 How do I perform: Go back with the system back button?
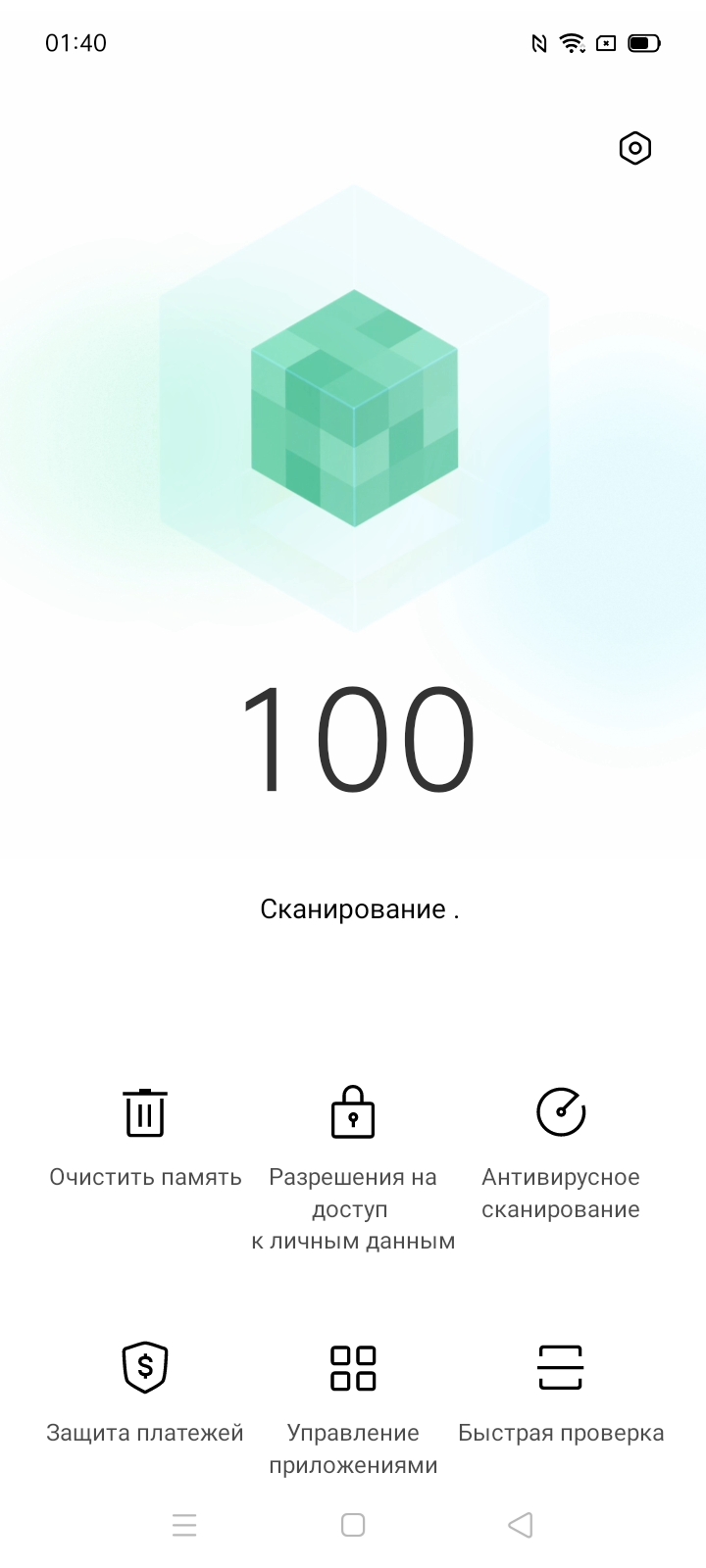pos(521,1525)
